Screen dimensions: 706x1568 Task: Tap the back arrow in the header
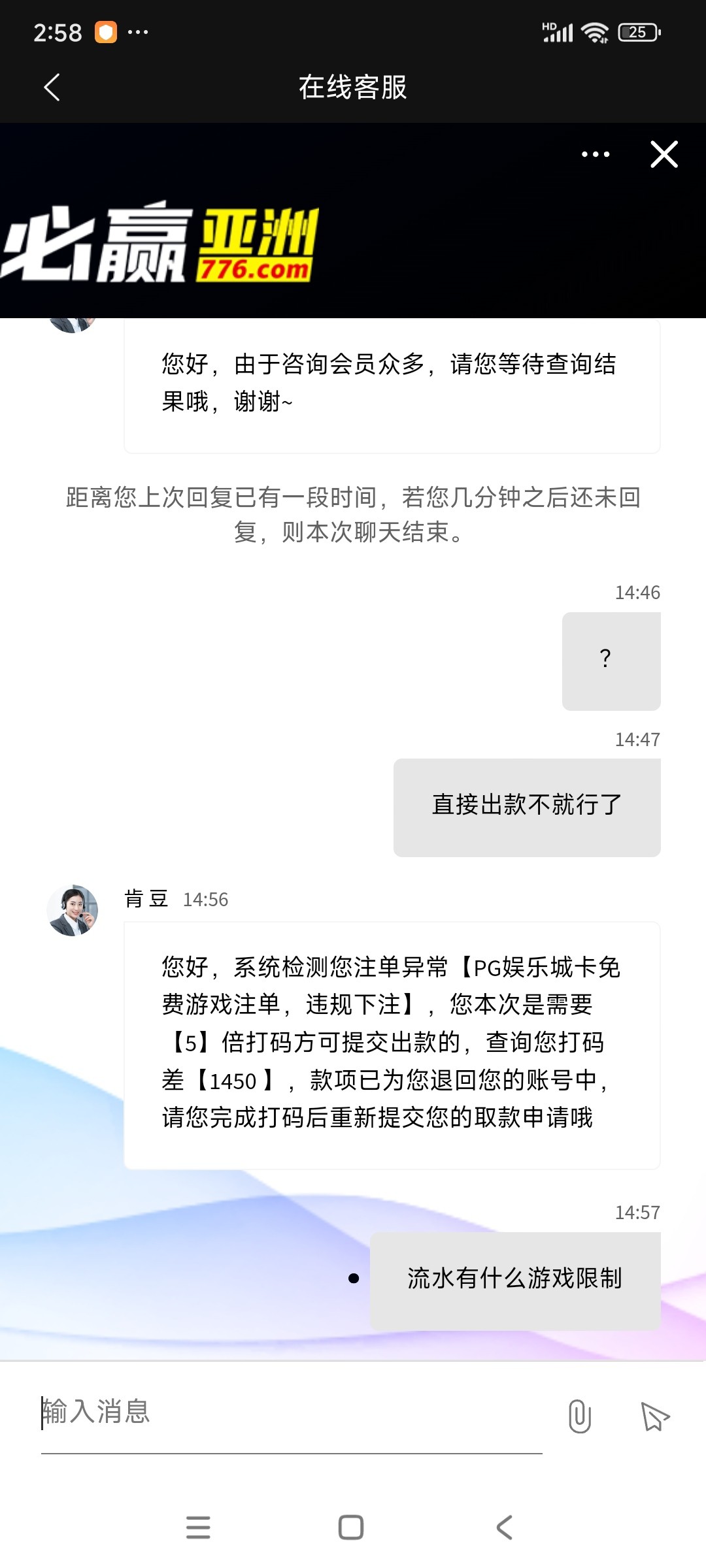pos(52,88)
